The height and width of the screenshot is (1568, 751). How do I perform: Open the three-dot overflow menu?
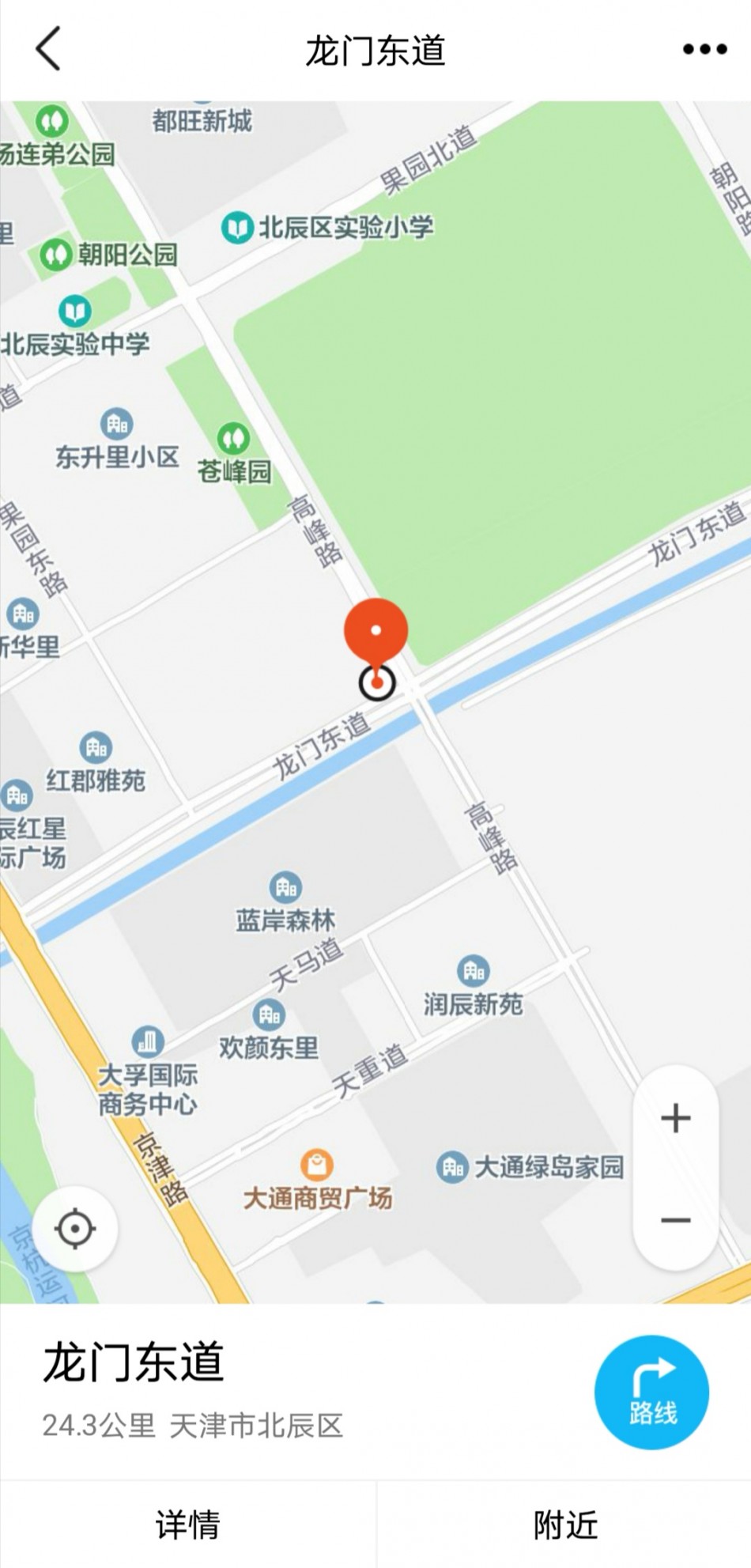point(704,49)
